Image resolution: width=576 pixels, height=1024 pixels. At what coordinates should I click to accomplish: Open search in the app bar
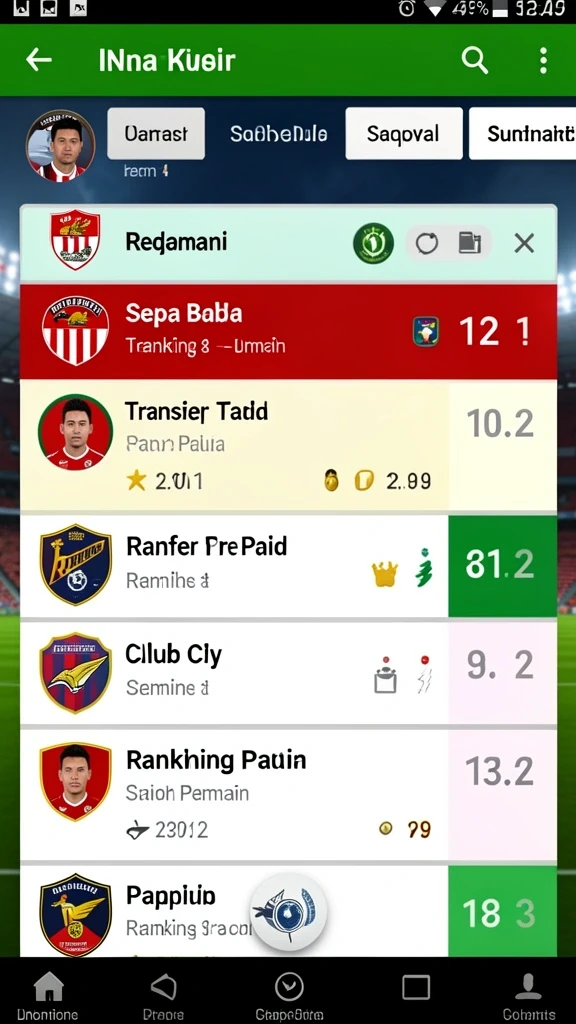pyautogui.click(x=475, y=60)
